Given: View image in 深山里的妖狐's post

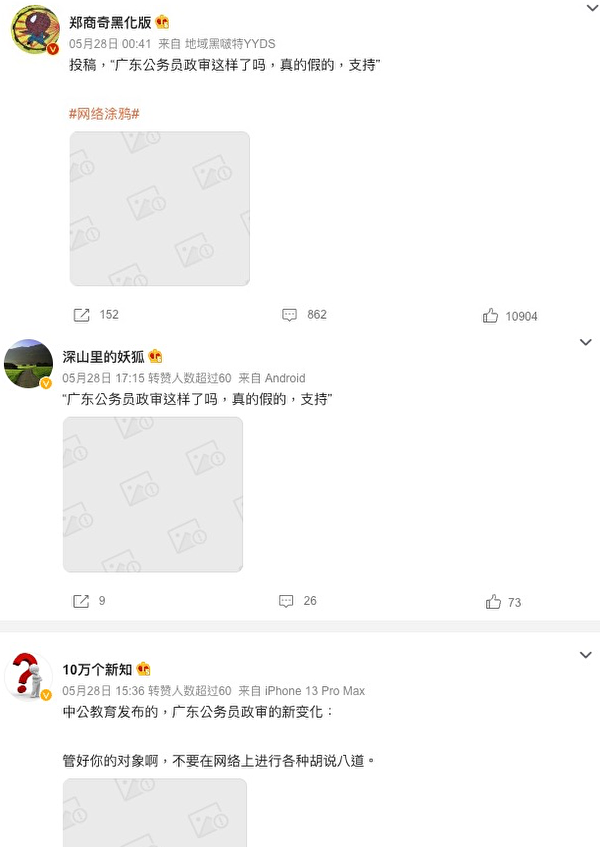Looking at the screenshot, I should tap(153, 494).
